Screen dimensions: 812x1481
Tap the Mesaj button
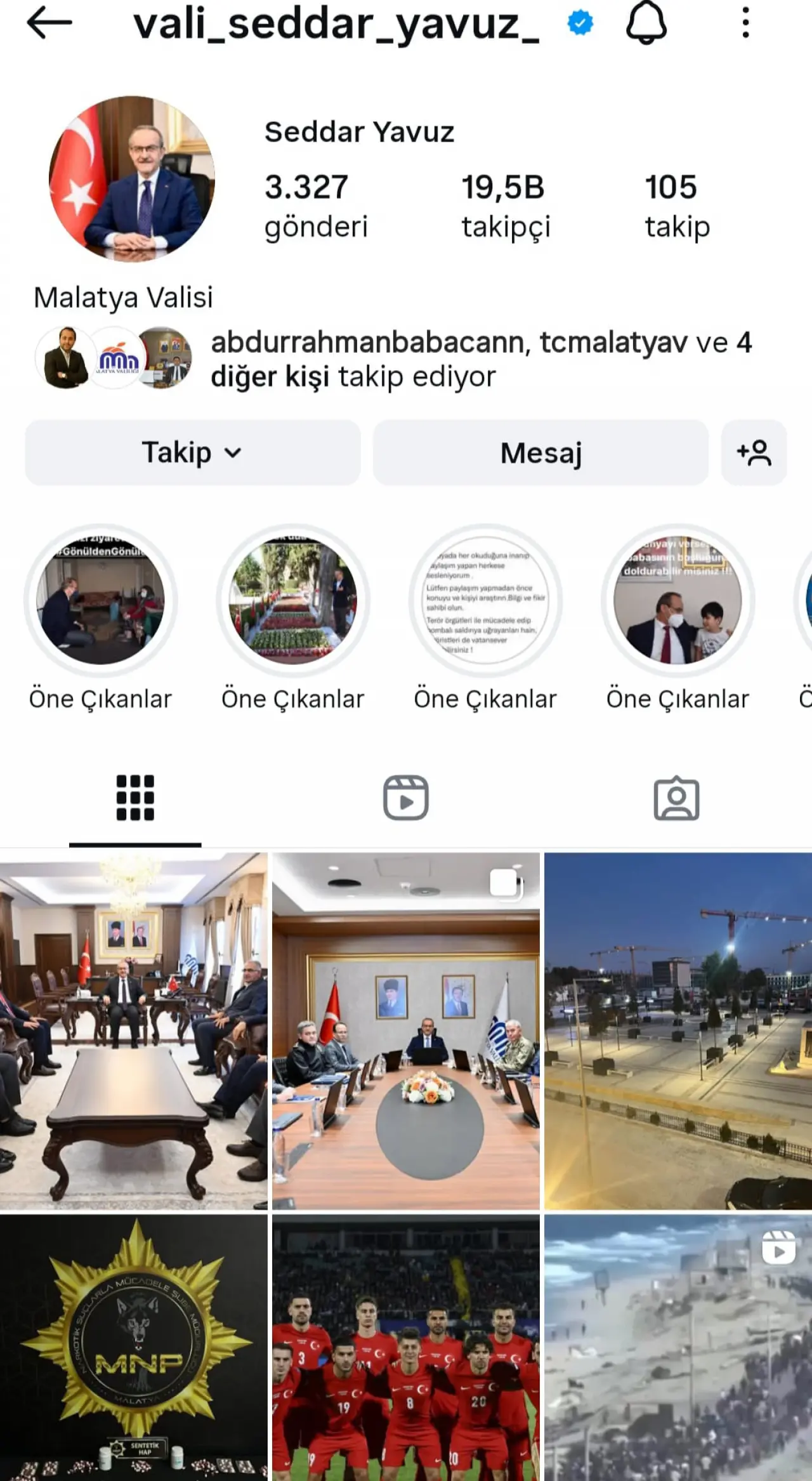[540, 452]
